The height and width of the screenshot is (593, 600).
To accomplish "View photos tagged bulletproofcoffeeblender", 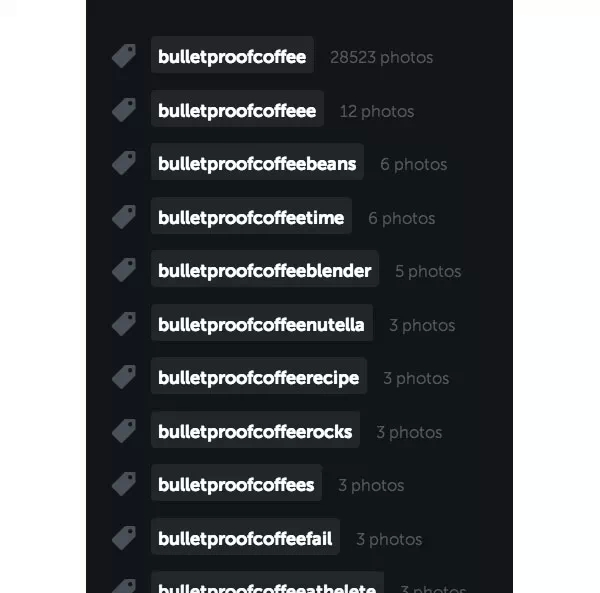I will (264, 271).
